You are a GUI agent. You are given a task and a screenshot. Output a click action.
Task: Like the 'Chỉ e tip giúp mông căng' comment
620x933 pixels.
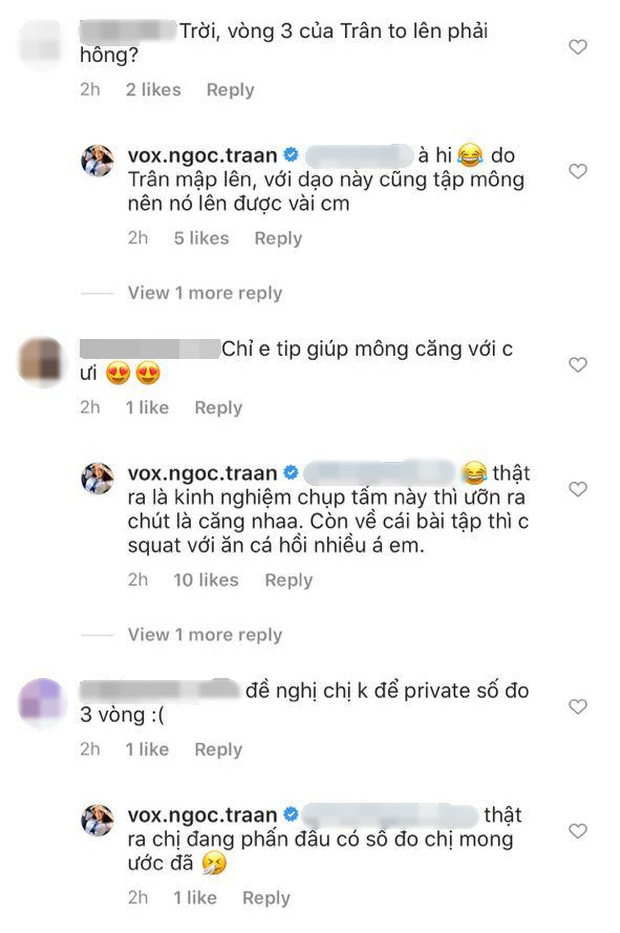click(577, 365)
